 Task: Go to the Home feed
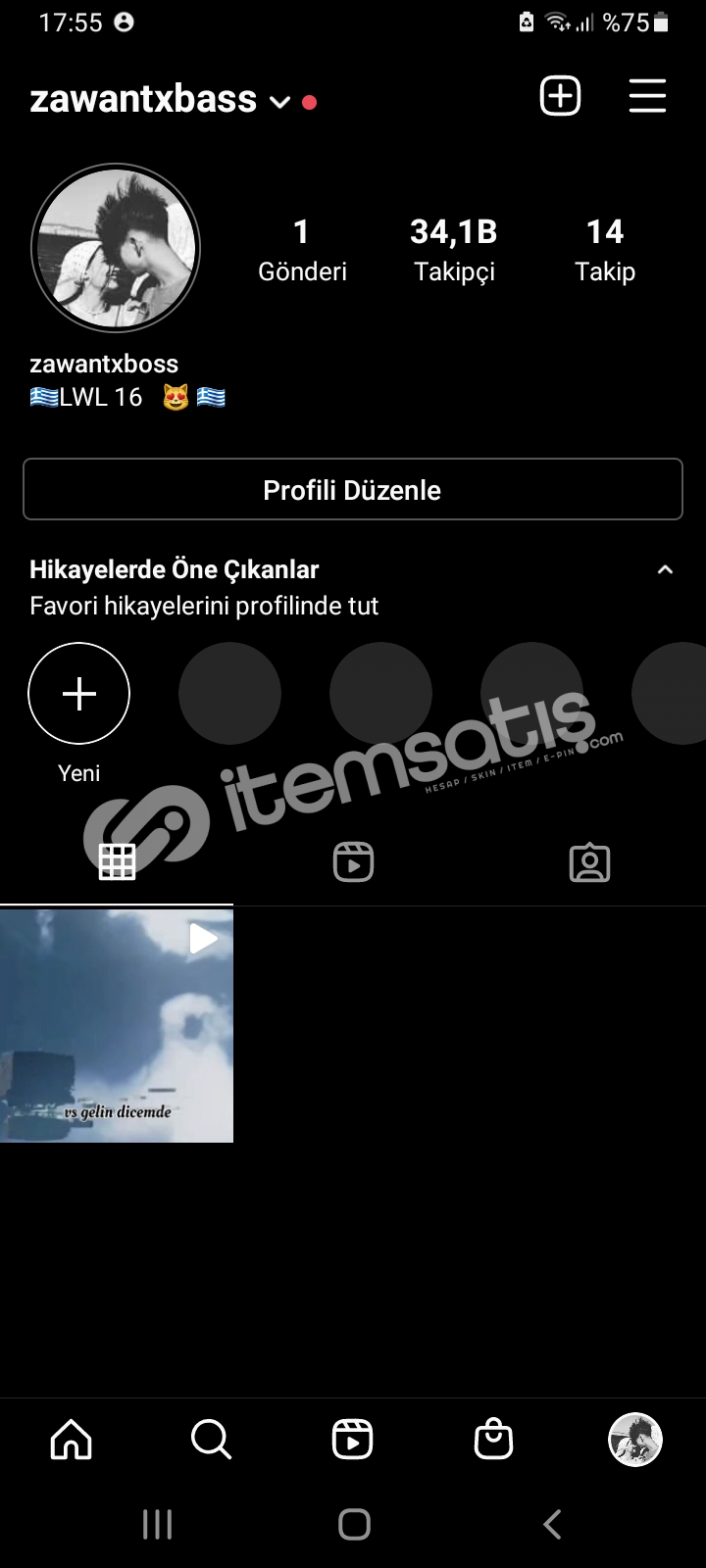71,1440
